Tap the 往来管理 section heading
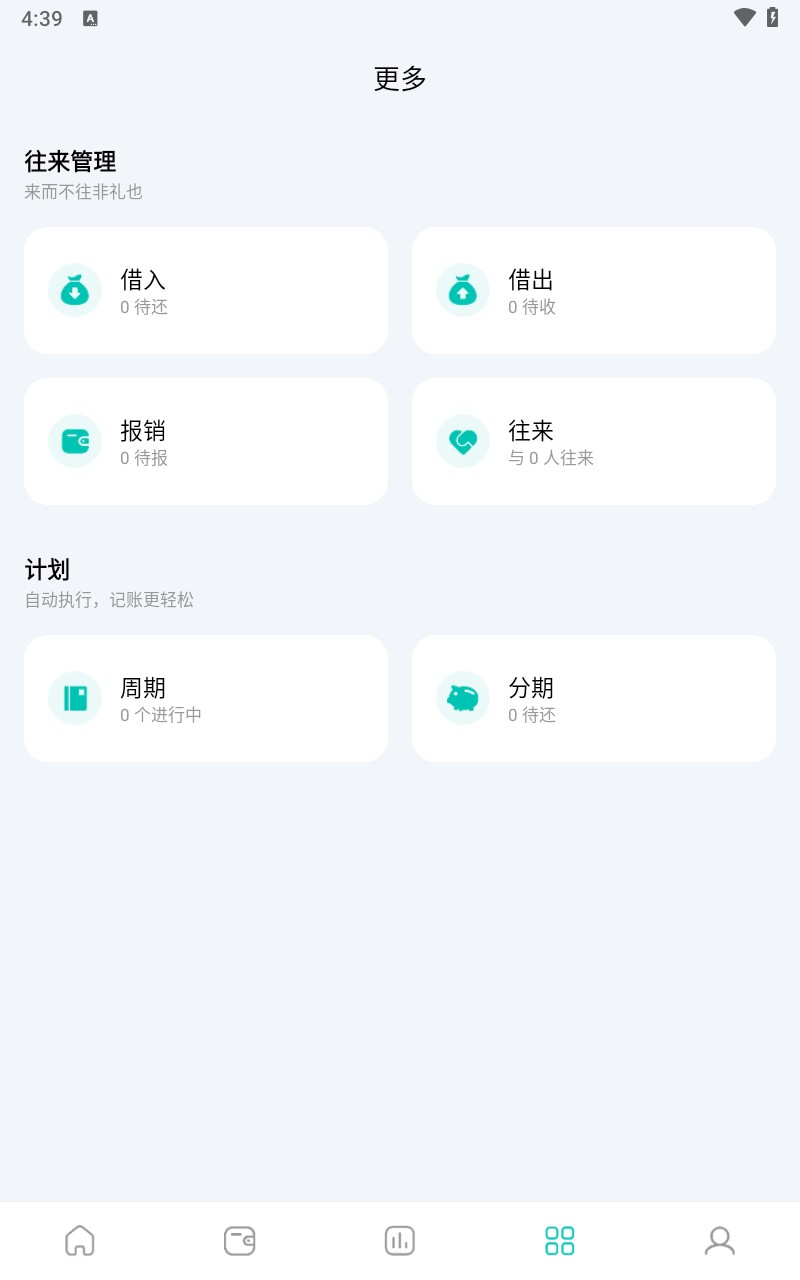Image resolution: width=800 pixels, height=1280 pixels. click(70, 162)
